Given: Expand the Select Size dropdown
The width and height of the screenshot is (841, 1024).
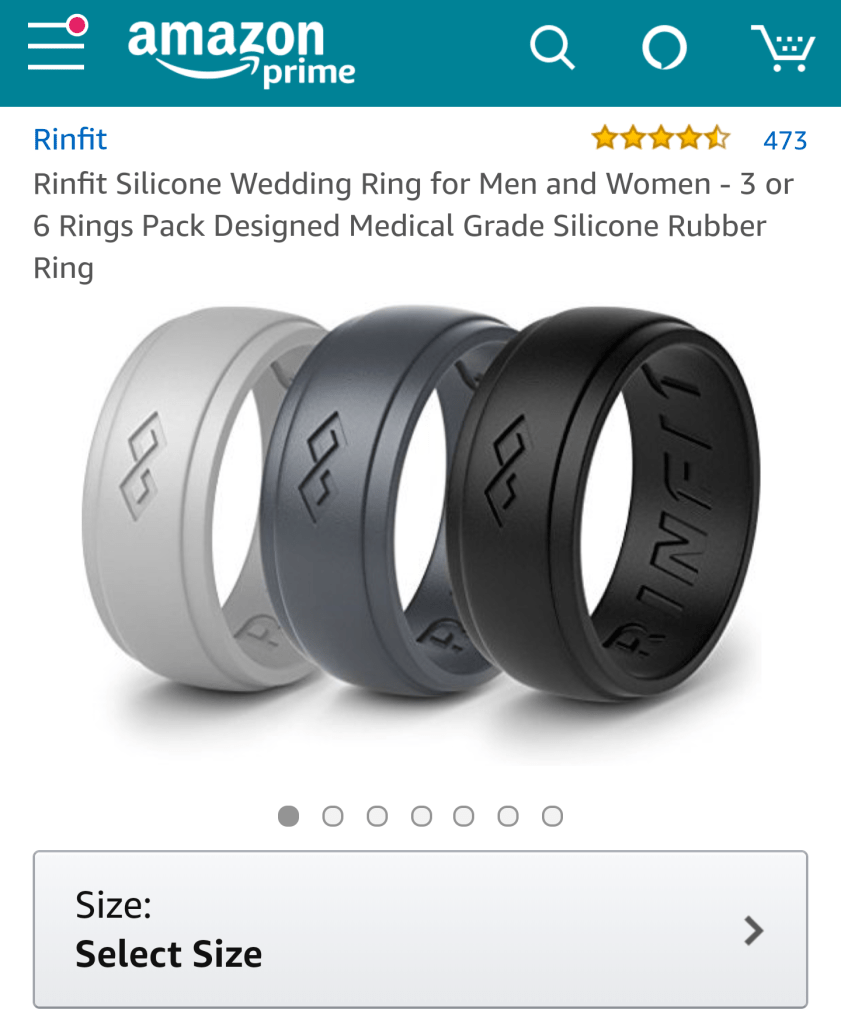Looking at the screenshot, I should 420,929.
